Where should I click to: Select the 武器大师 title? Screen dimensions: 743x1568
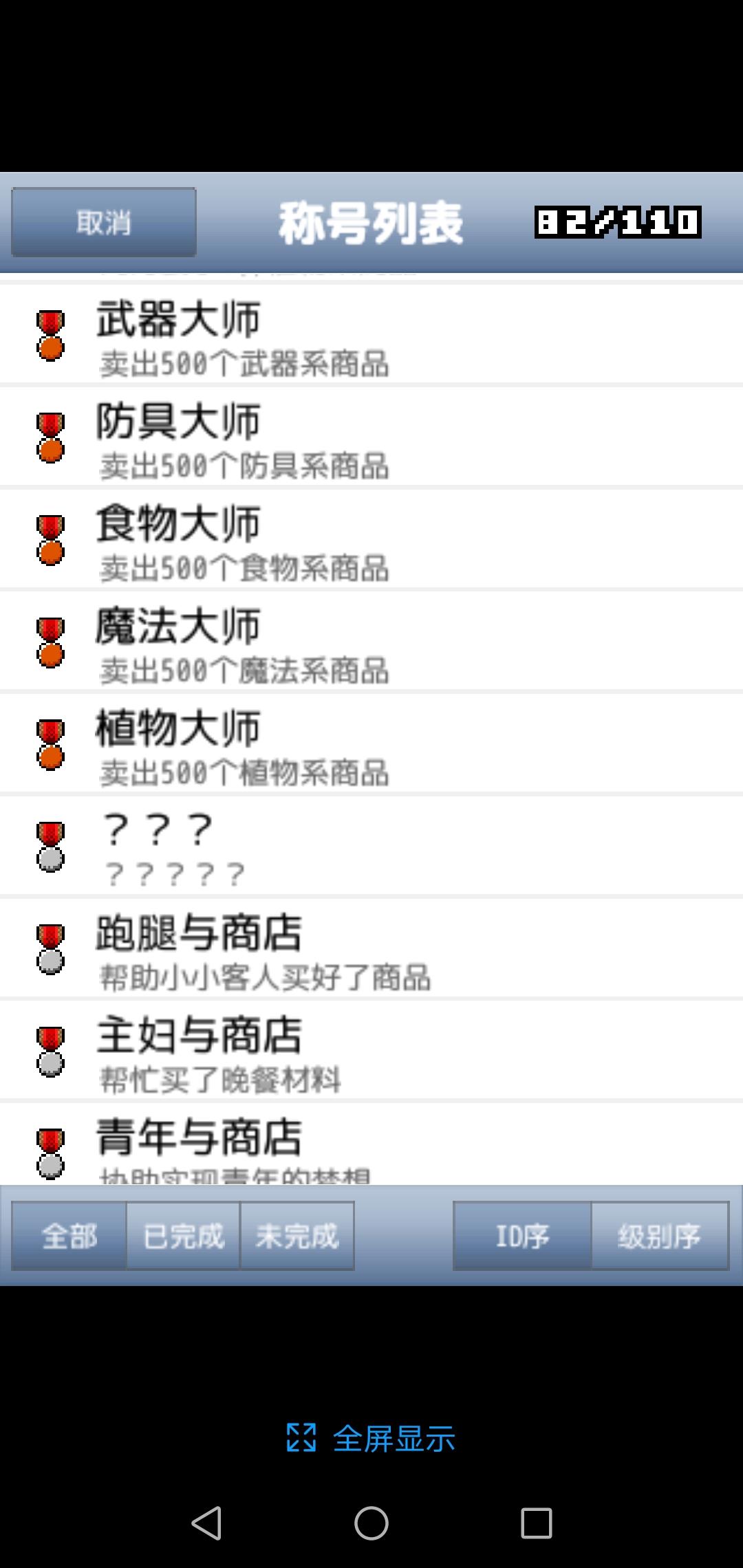click(371, 334)
